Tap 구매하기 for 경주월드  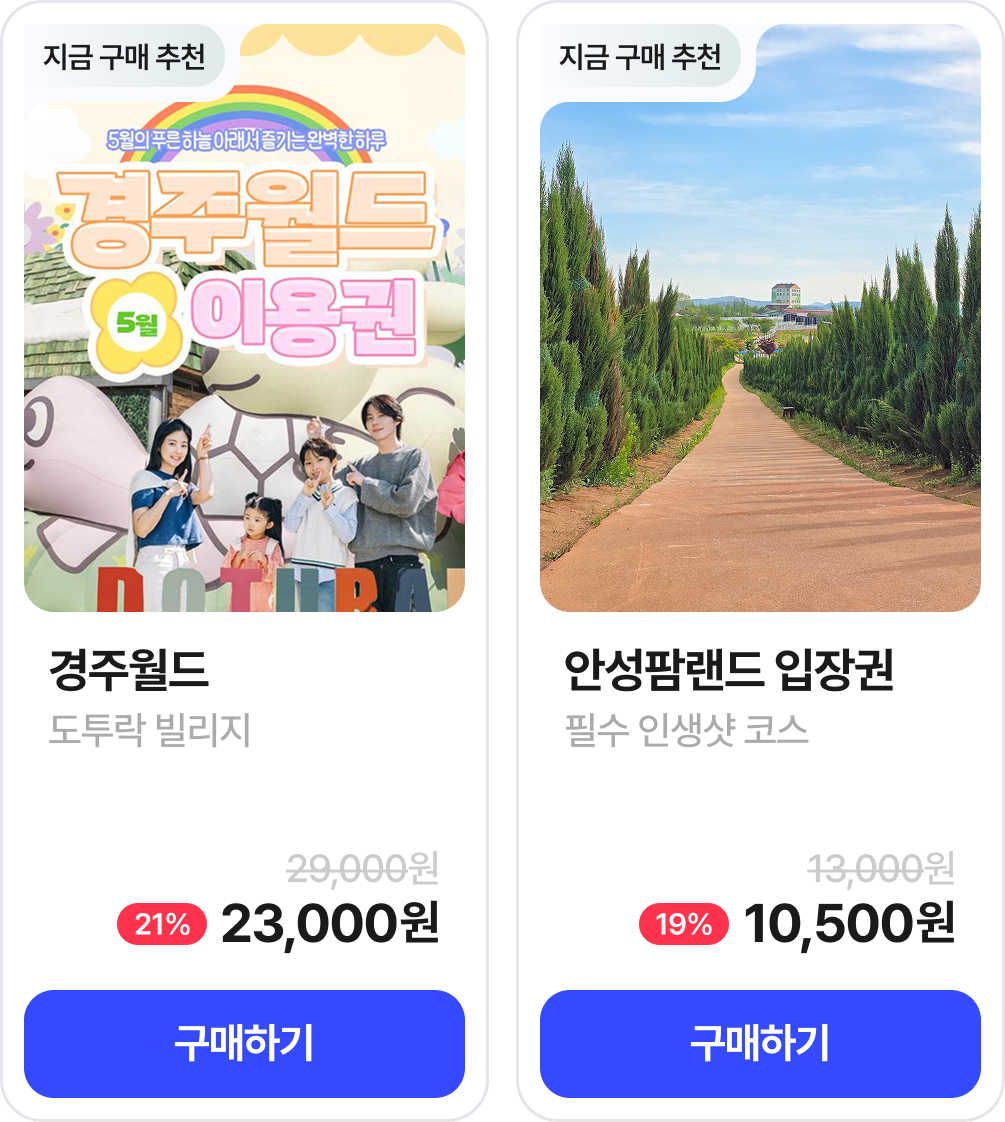244,1043
